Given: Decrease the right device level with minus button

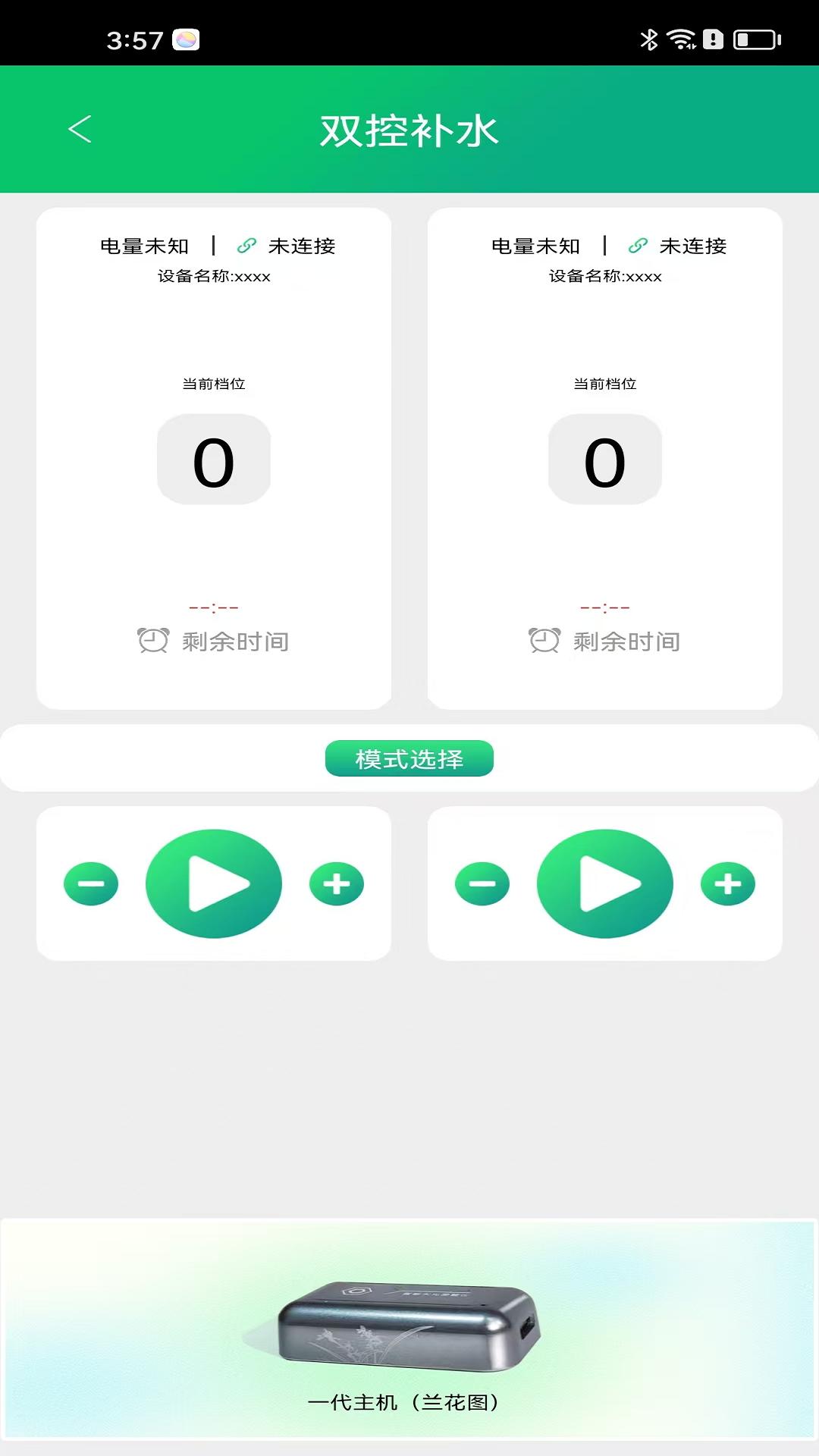Looking at the screenshot, I should (x=482, y=883).
